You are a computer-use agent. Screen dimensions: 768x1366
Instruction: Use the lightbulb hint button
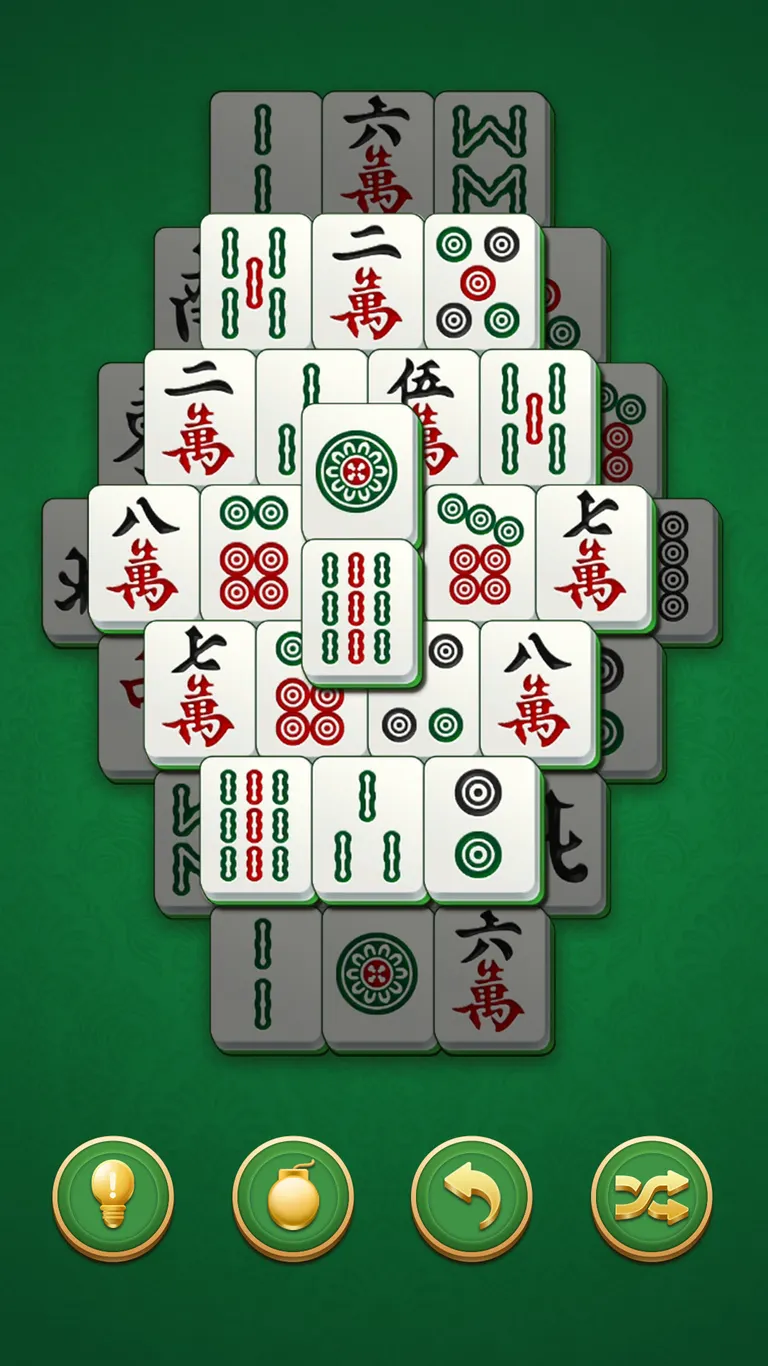[x=112, y=1197]
